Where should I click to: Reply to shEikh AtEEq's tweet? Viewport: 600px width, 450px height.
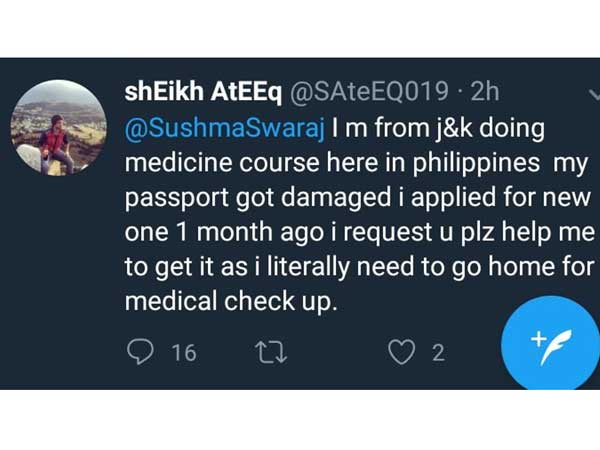click(143, 352)
